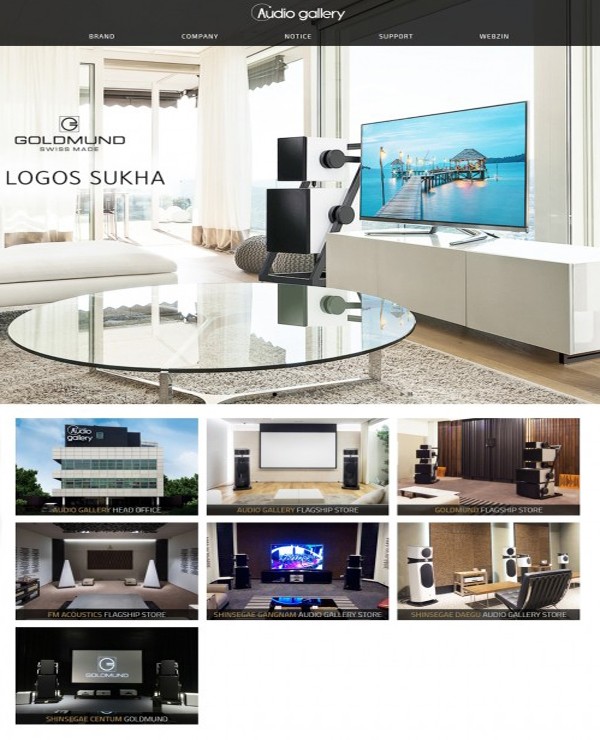Open Shinsegae Daegu Audio Gallery Store

click(488, 570)
